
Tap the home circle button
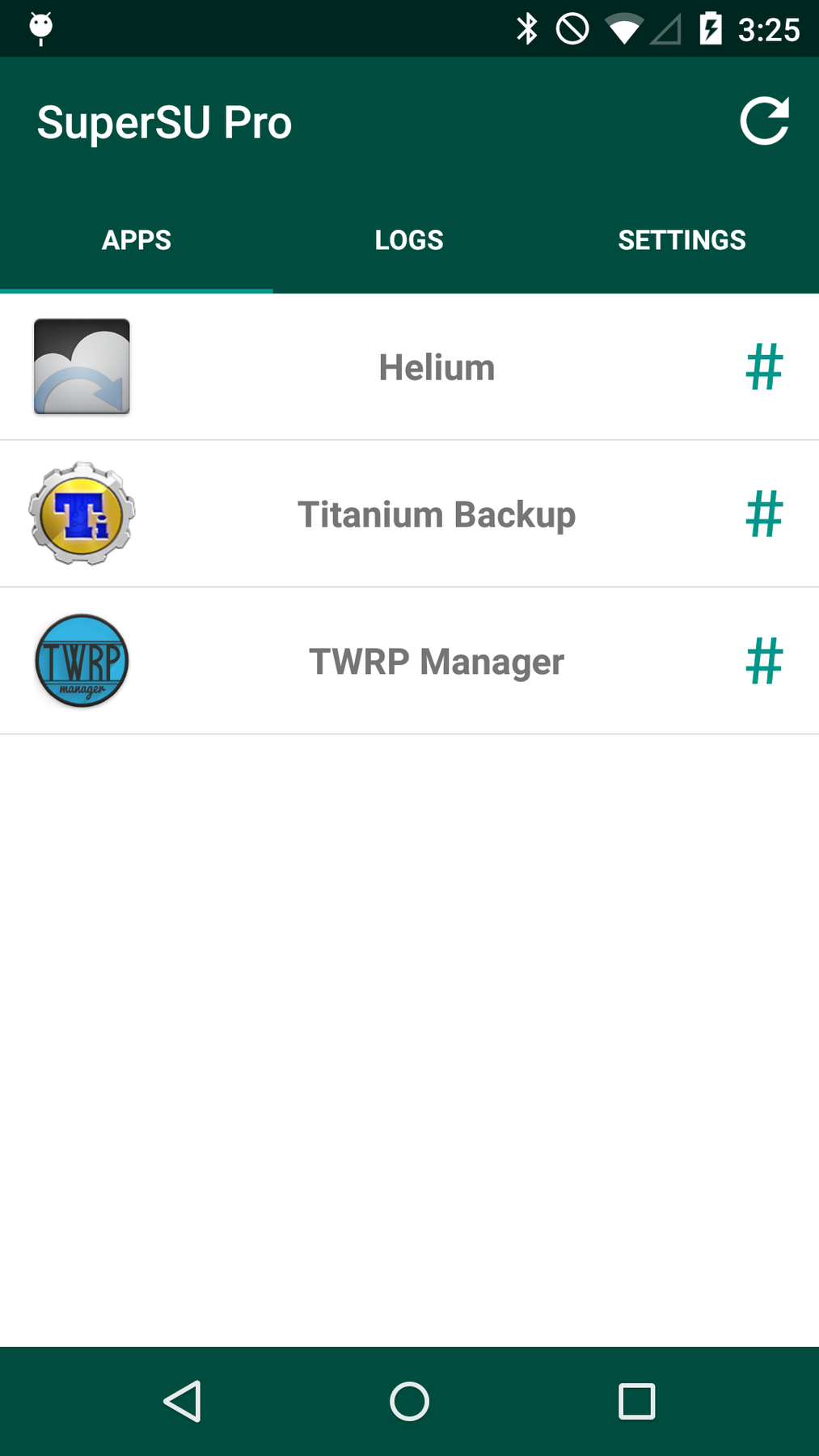click(x=409, y=1402)
